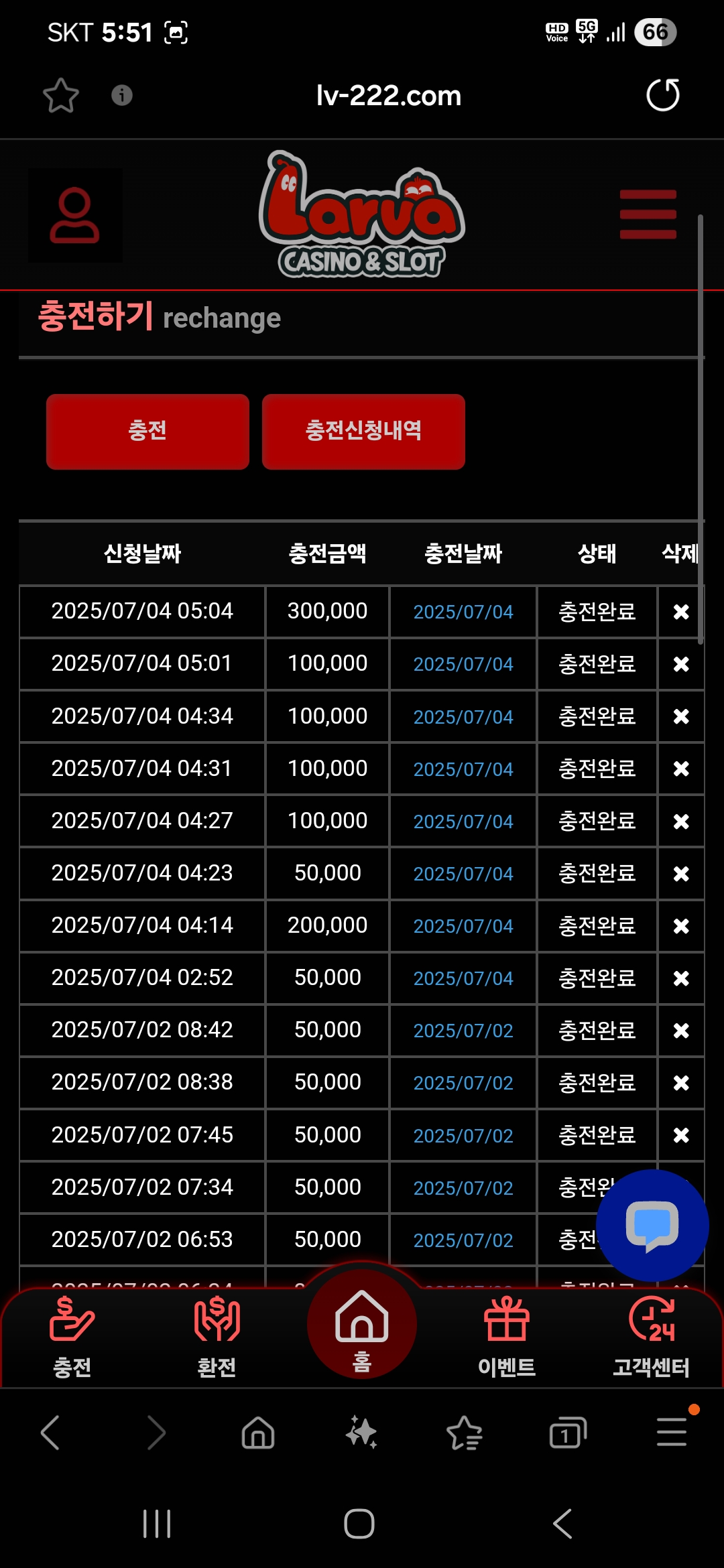Viewport: 724px width, 1568px height.
Task: Open the browser menu
Action: pos(672,1433)
